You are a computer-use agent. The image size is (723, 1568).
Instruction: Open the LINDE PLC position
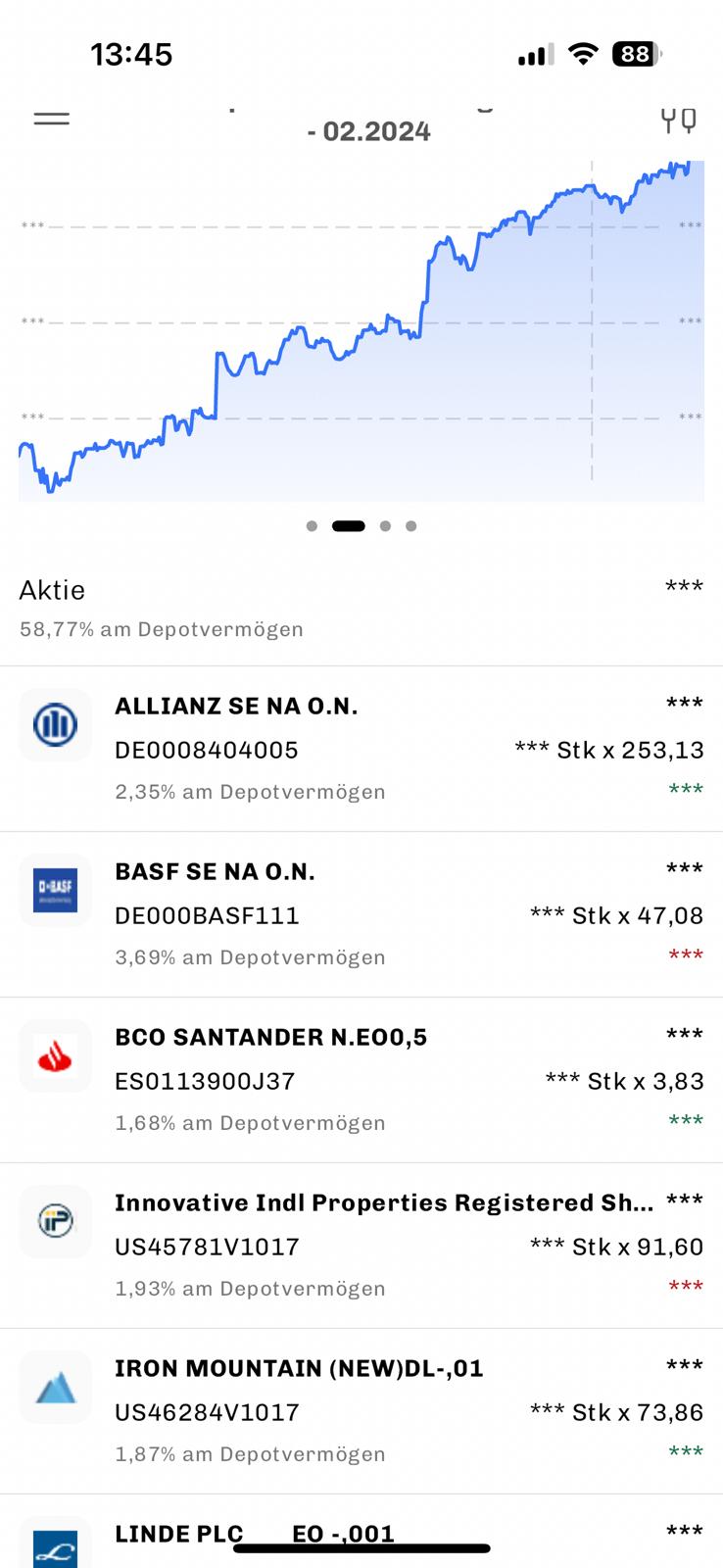point(361,1532)
